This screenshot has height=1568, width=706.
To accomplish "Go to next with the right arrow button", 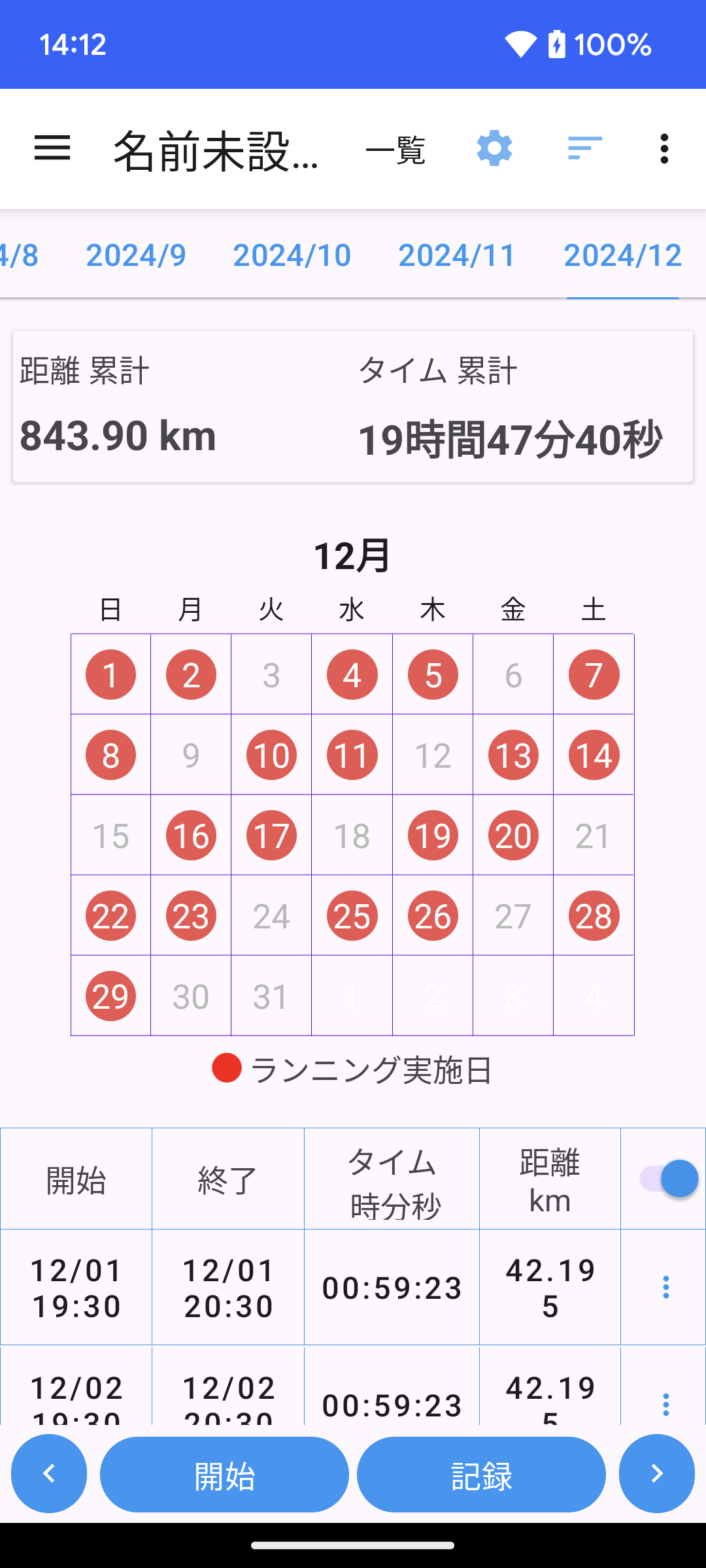I will pyautogui.click(x=656, y=1474).
